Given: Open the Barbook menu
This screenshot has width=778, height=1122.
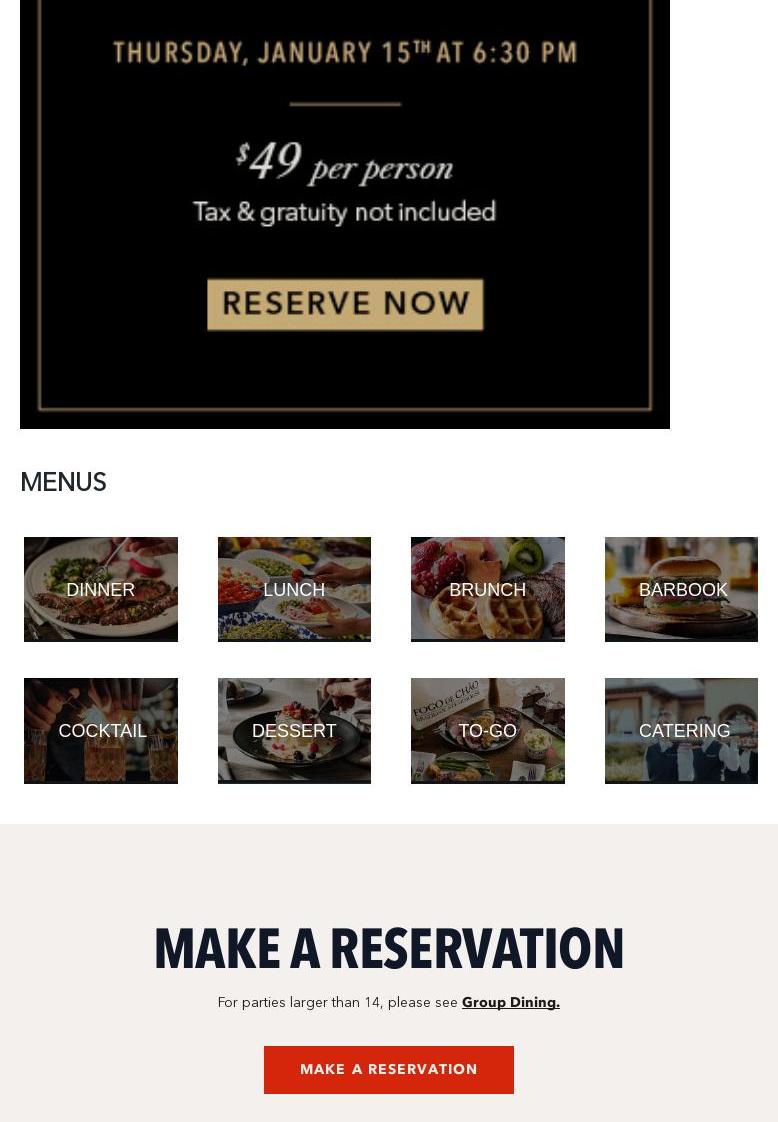Looking at the screenshot, I should (x=681, y=589).
